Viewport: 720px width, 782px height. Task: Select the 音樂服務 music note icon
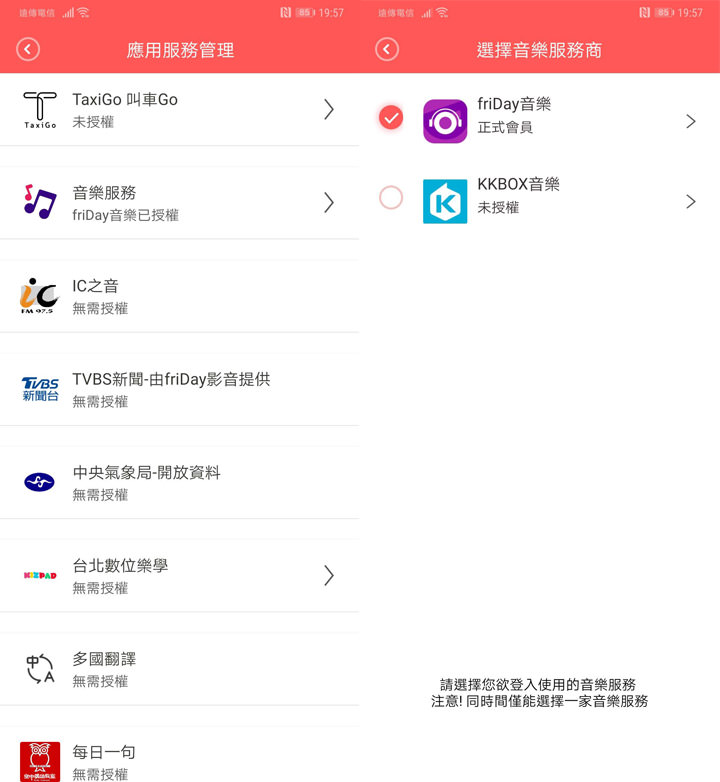(38, 201)
